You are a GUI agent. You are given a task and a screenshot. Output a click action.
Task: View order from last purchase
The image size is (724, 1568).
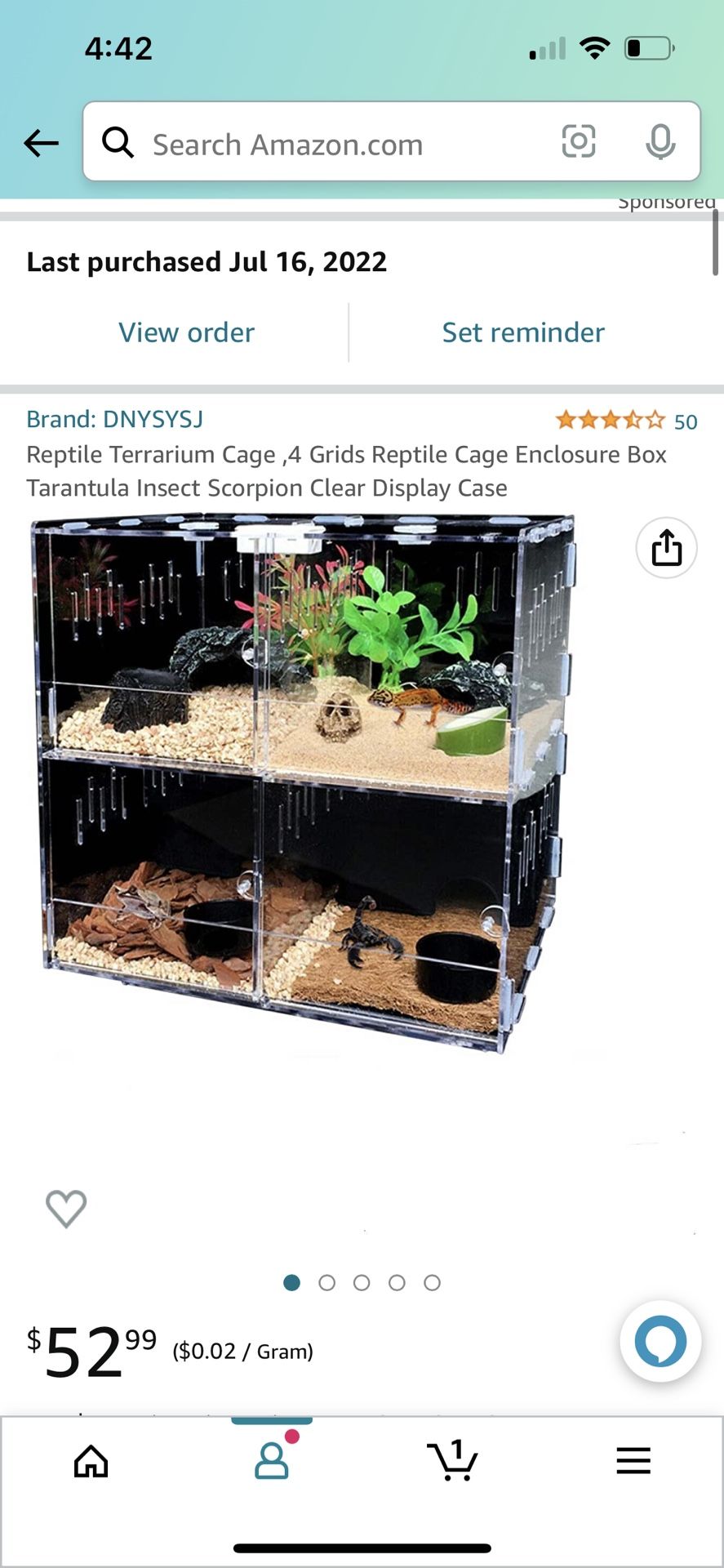[186, 332]
